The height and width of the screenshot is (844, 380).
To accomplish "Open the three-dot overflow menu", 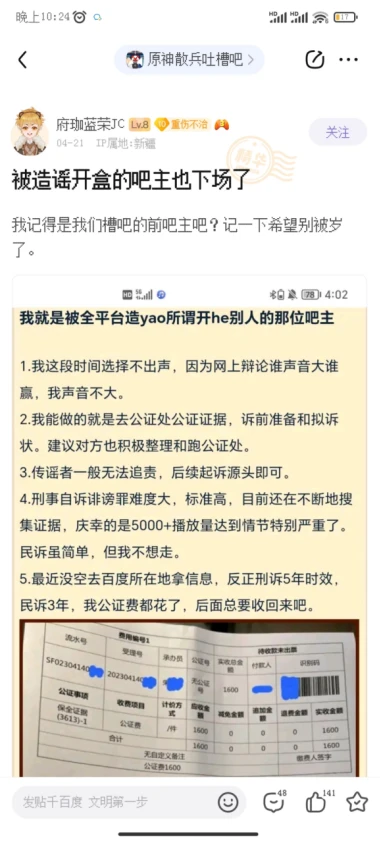I will click(x=348, y=60).
